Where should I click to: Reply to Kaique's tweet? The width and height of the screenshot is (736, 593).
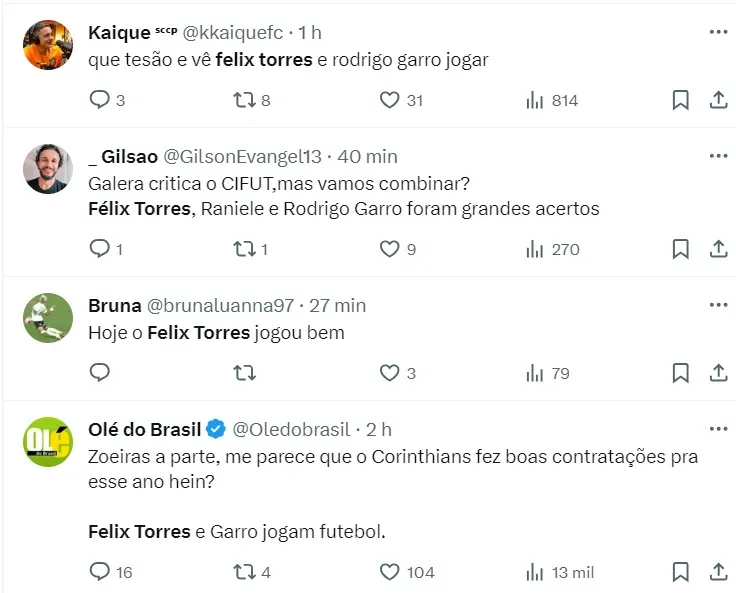[x=100, y=100]
